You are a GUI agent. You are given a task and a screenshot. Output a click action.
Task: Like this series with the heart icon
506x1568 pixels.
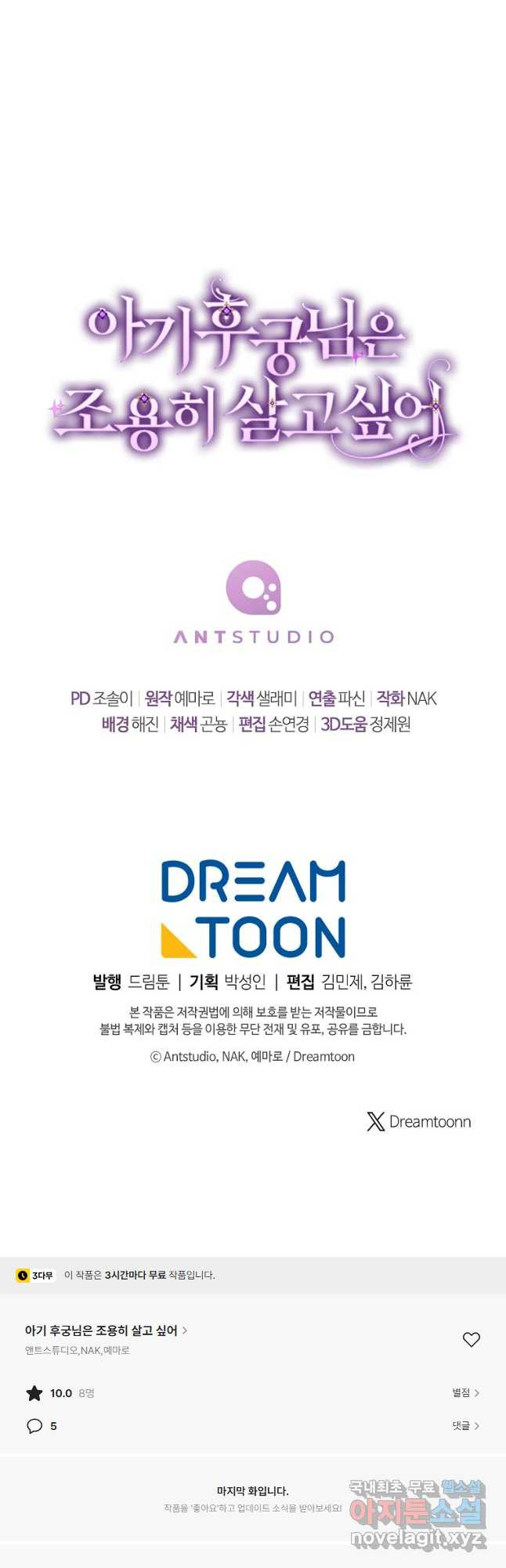(471, 1339)
